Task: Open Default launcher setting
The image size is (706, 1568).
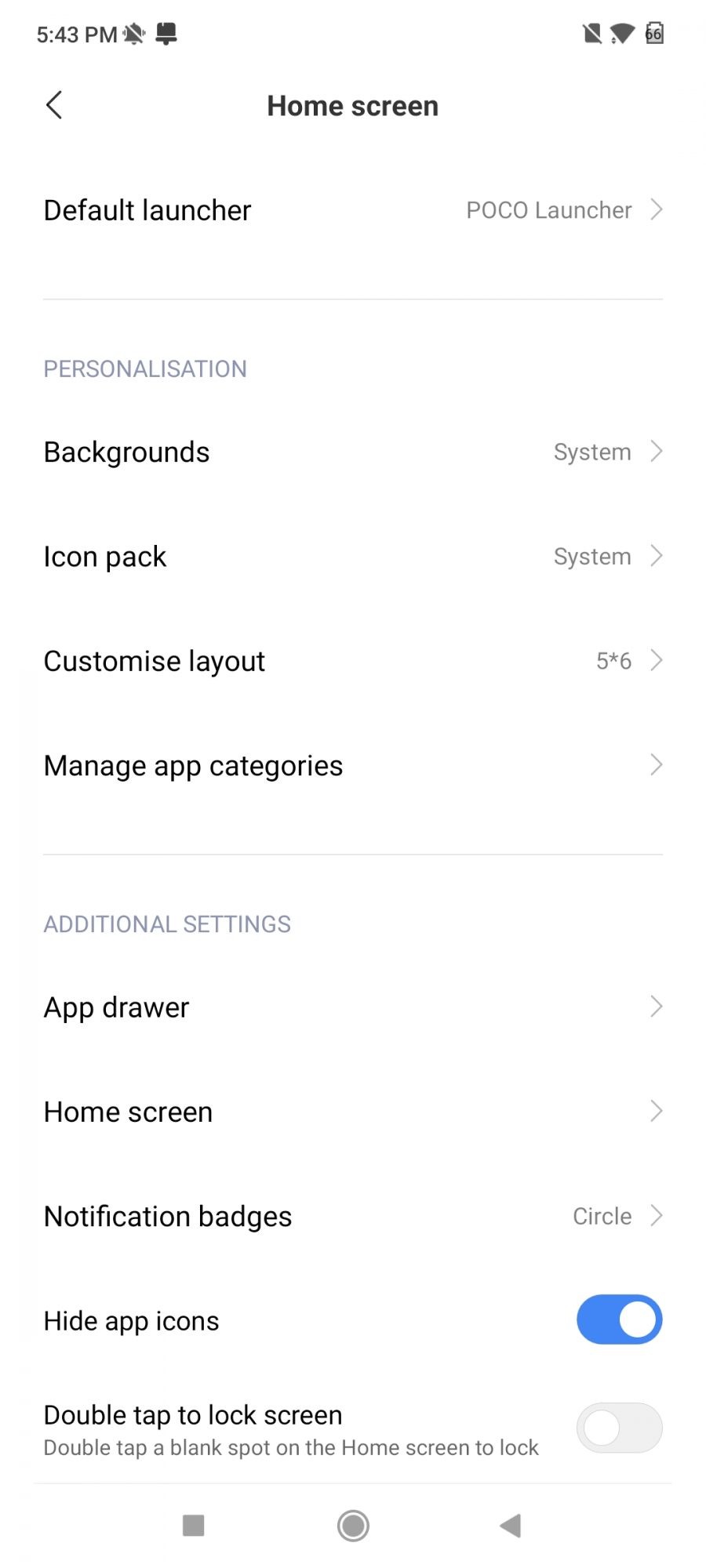Action: pos(353,210)
